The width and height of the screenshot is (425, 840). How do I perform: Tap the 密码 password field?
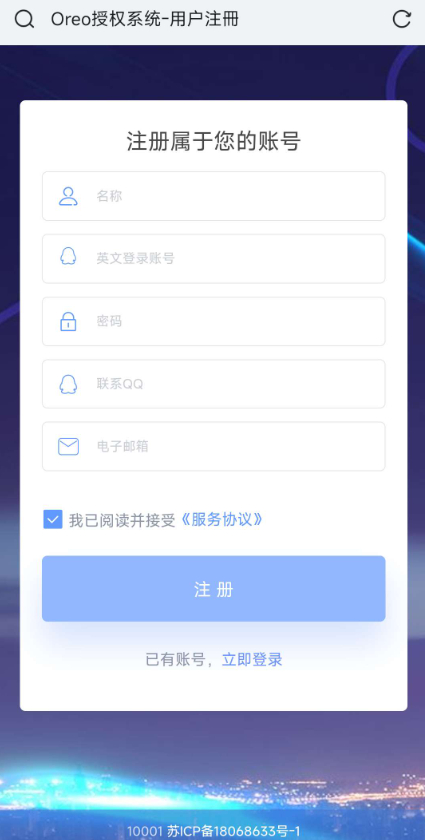coord(213,321)
